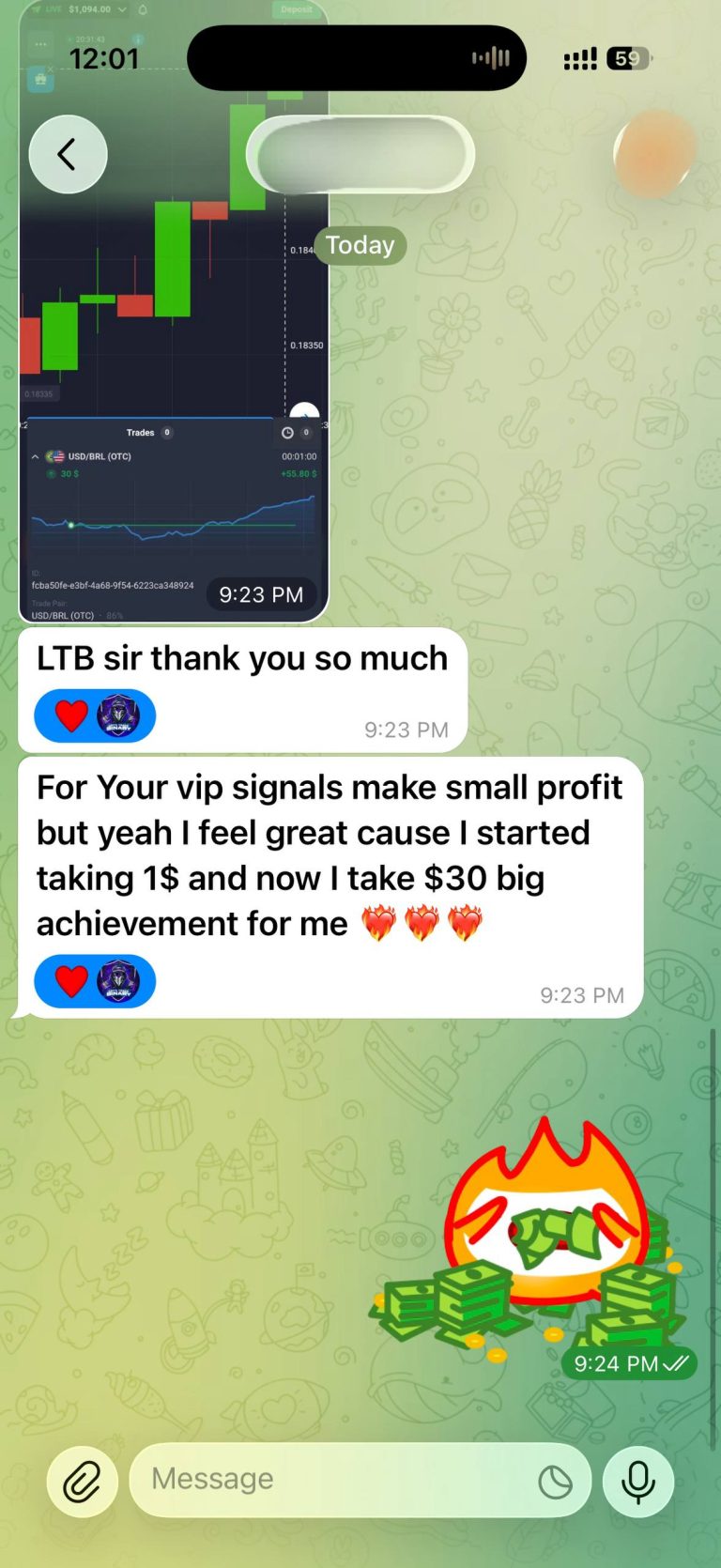Go back to the chat list

(68, 155)
